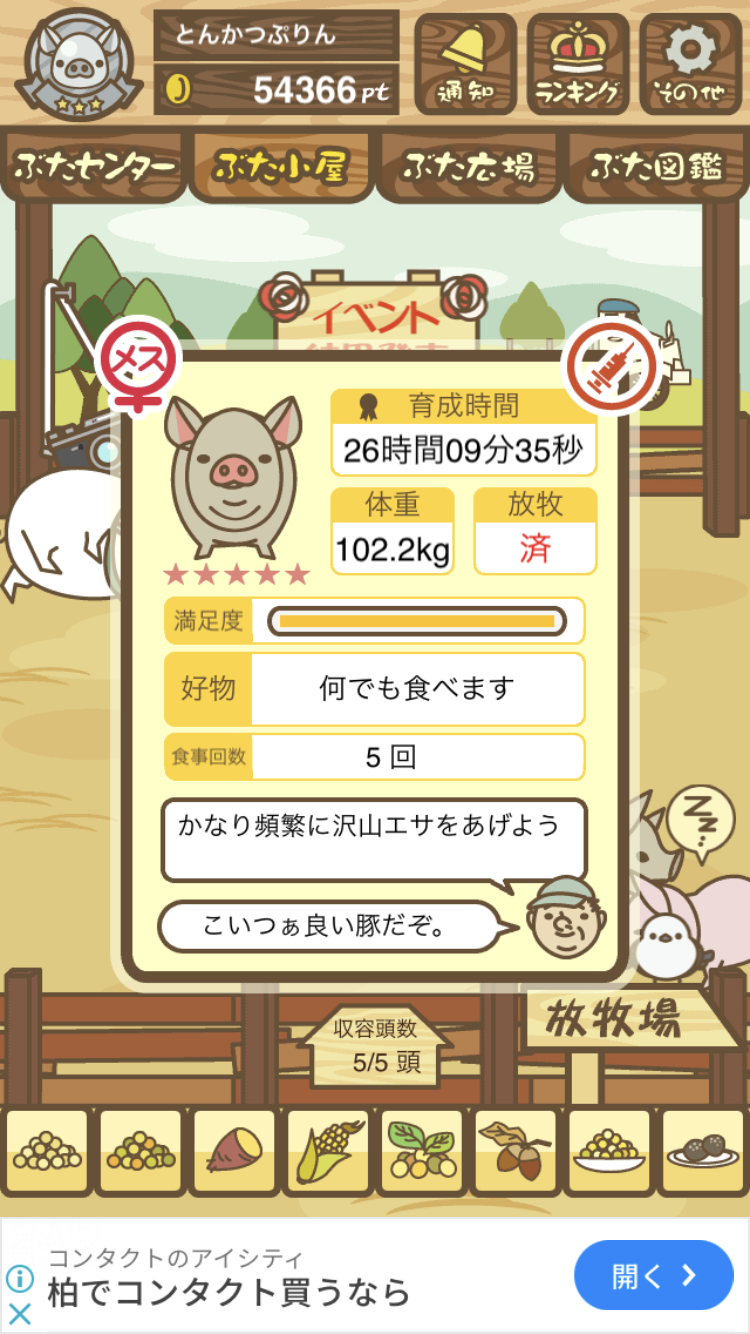Open the ad info icon
750x1334 pixels.
pos(20,1278)
